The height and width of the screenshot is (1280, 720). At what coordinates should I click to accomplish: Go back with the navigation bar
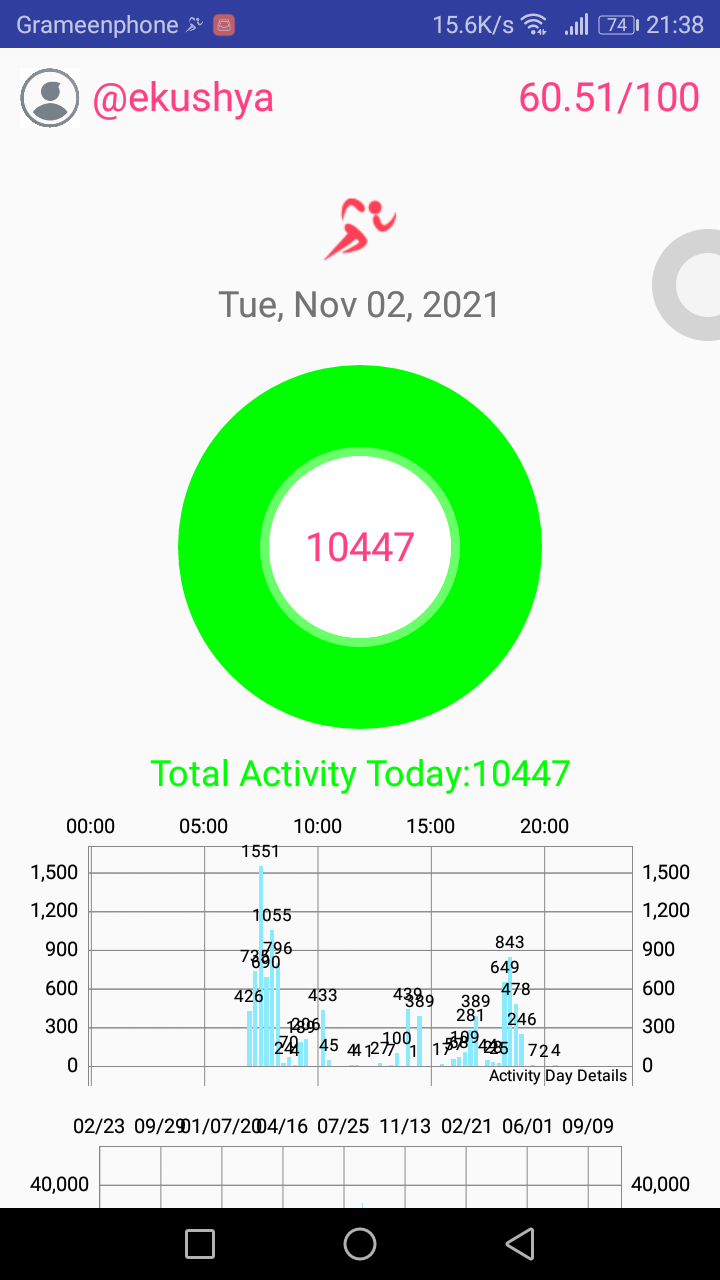[520, 1244]
